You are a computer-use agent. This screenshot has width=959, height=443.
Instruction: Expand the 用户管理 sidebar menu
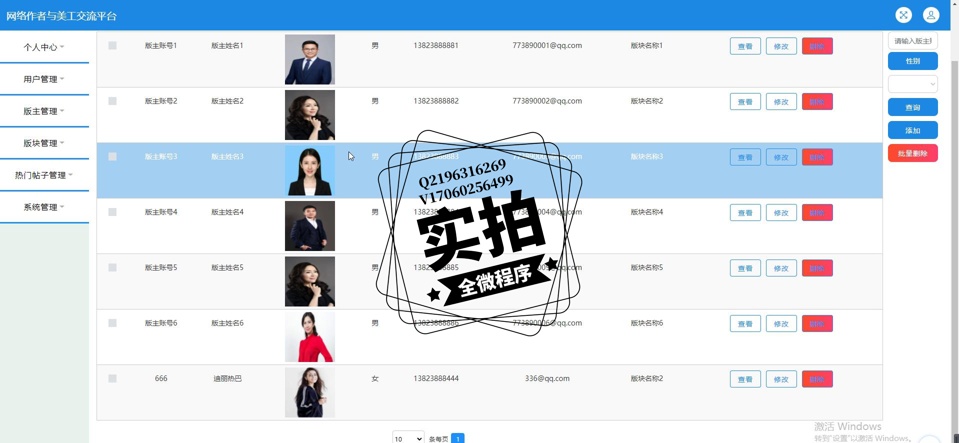click(44, 79)
